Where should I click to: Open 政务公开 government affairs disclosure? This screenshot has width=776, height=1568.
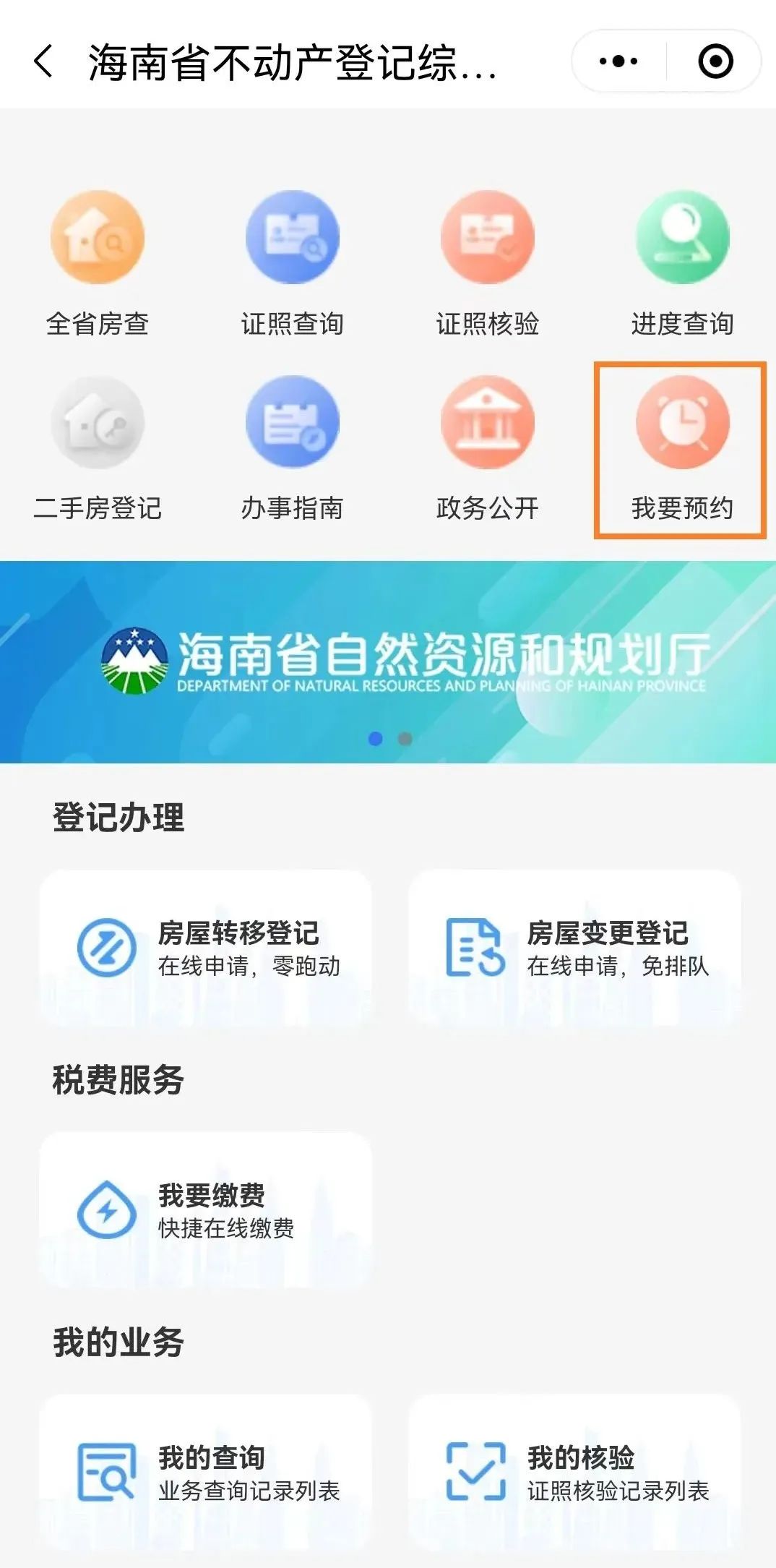point(488,448)
